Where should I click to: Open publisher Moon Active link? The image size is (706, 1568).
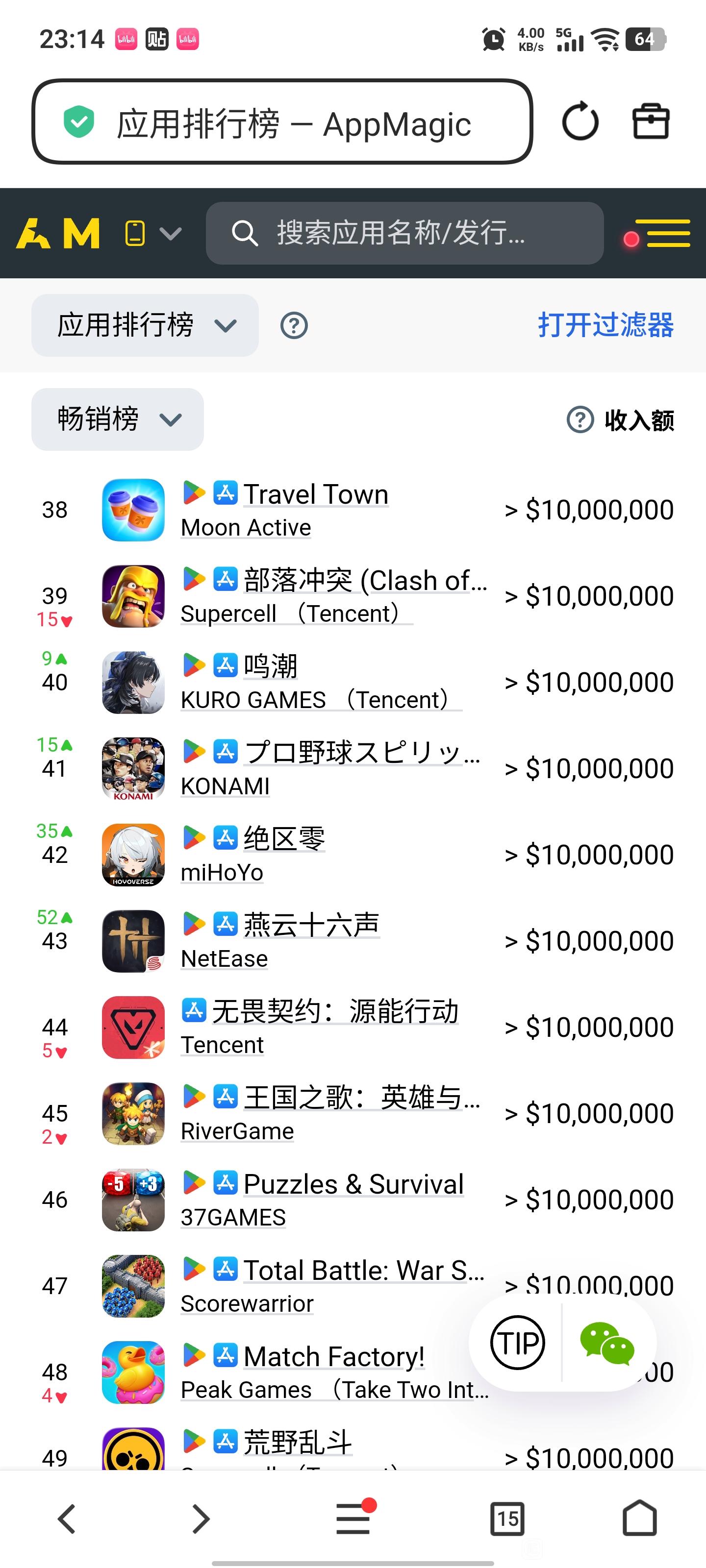pos(246,528)
